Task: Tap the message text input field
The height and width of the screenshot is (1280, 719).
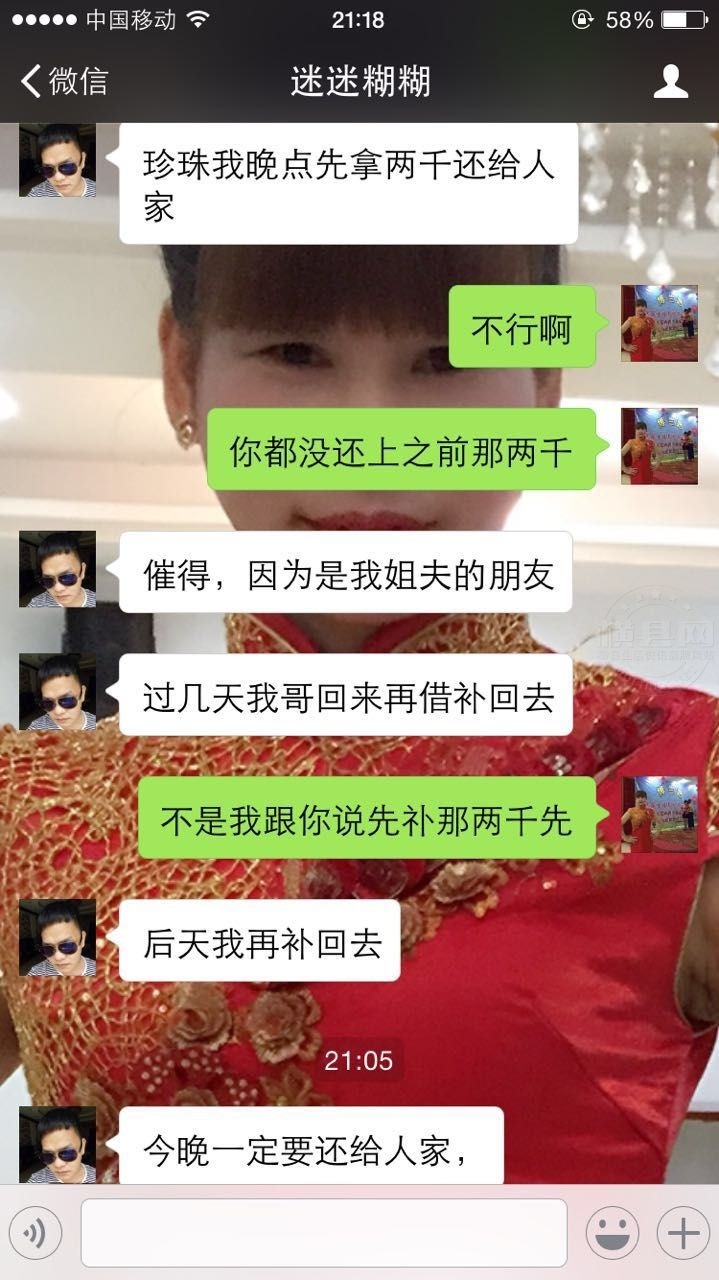Action: (323, 1233)
